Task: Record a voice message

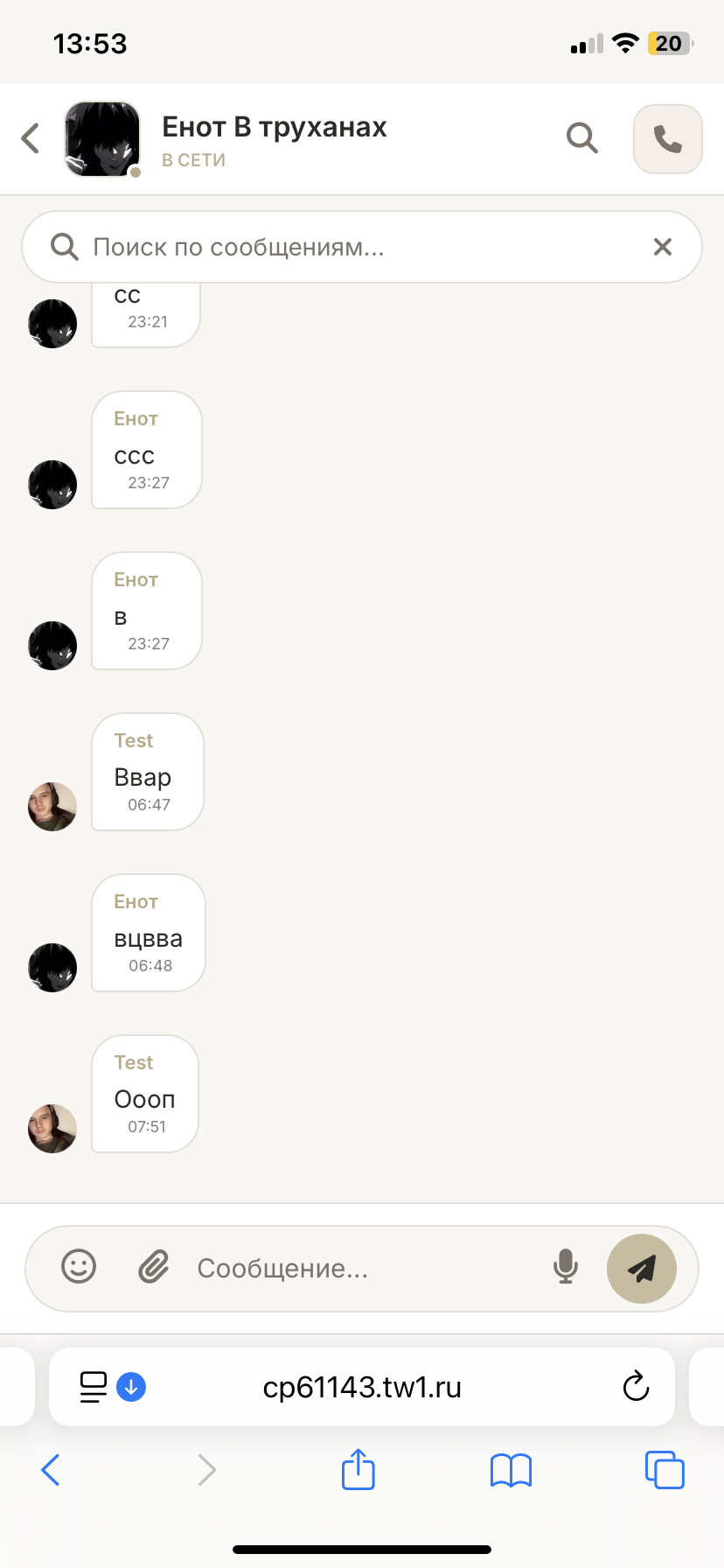Action: click(x=566, y=1267)
